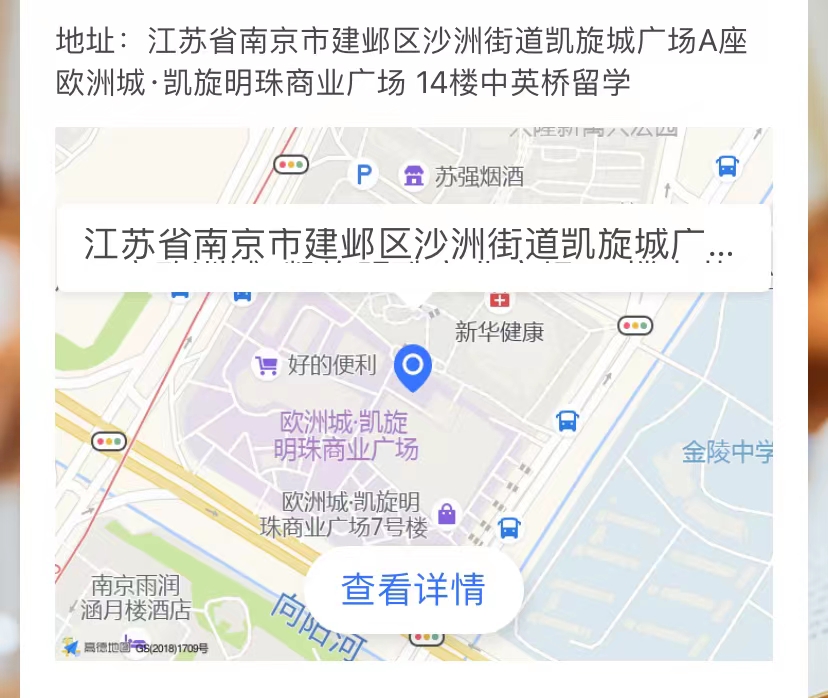Open the address callout bubble
This screenshot has height=698, width=828.
[x=413, y=247]
